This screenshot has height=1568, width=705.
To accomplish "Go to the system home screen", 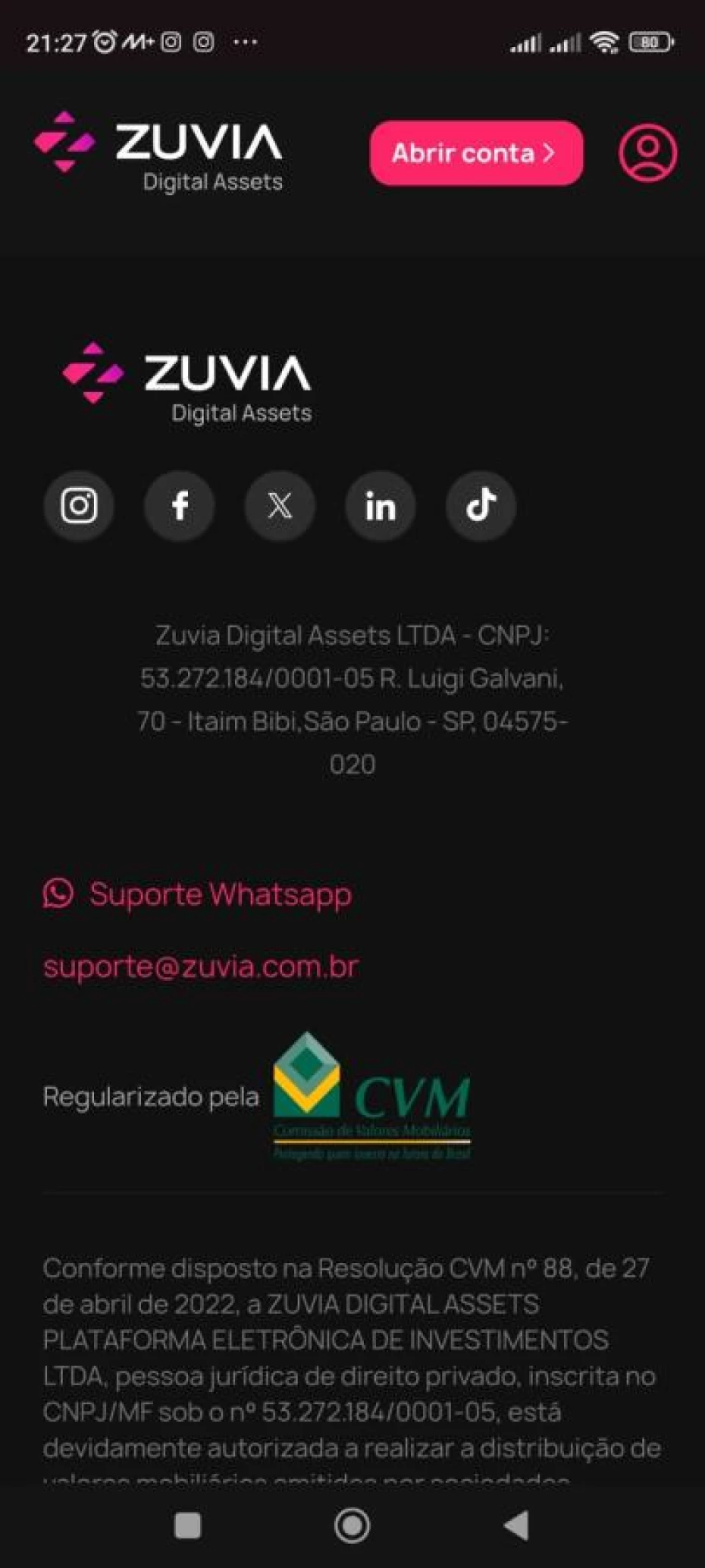I will pos(352,1525).
